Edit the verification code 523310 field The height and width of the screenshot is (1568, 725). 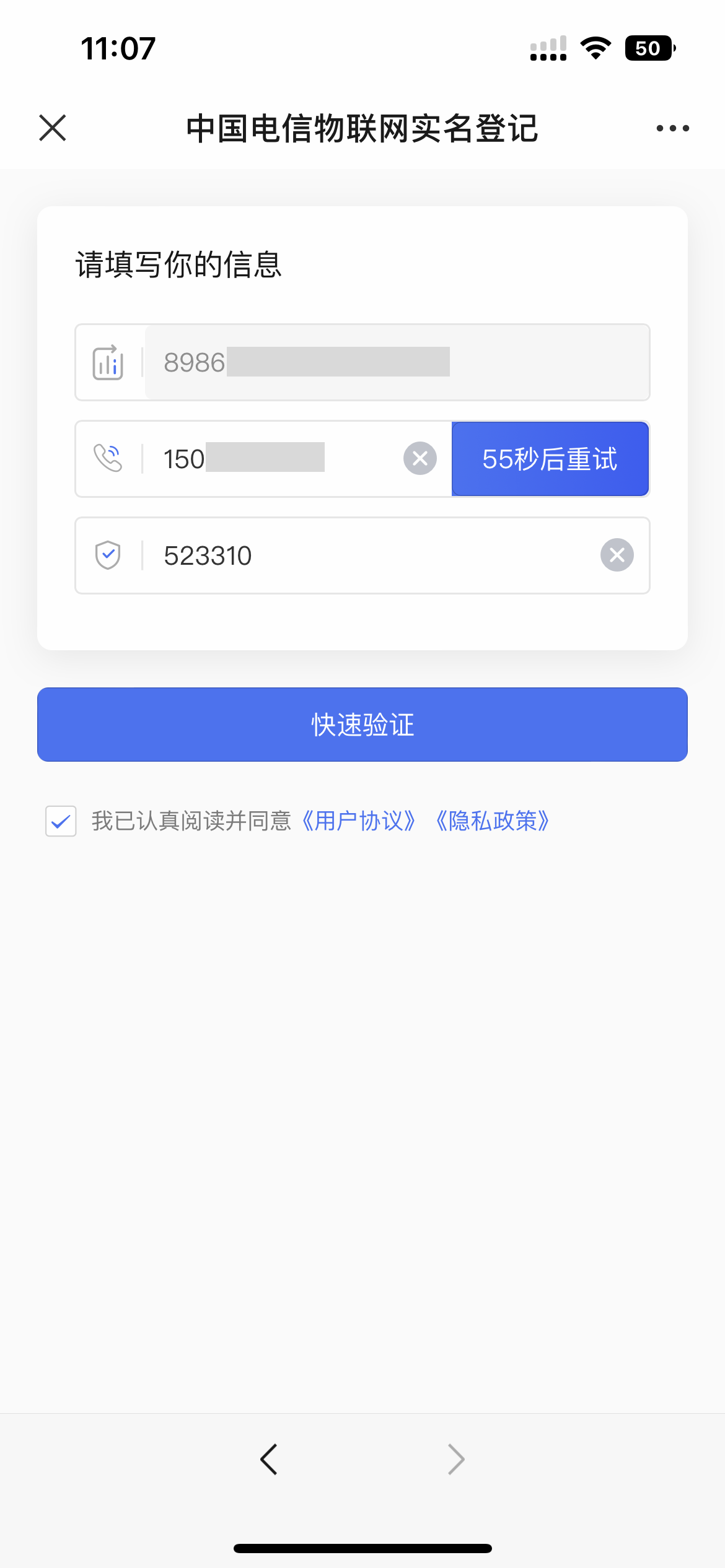coord(372,555)
